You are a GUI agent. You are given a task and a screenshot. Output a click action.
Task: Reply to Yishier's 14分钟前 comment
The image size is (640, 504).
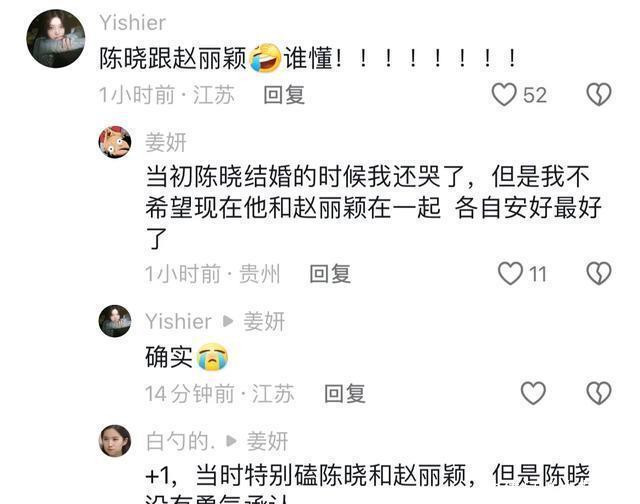(x=345, y=393)
